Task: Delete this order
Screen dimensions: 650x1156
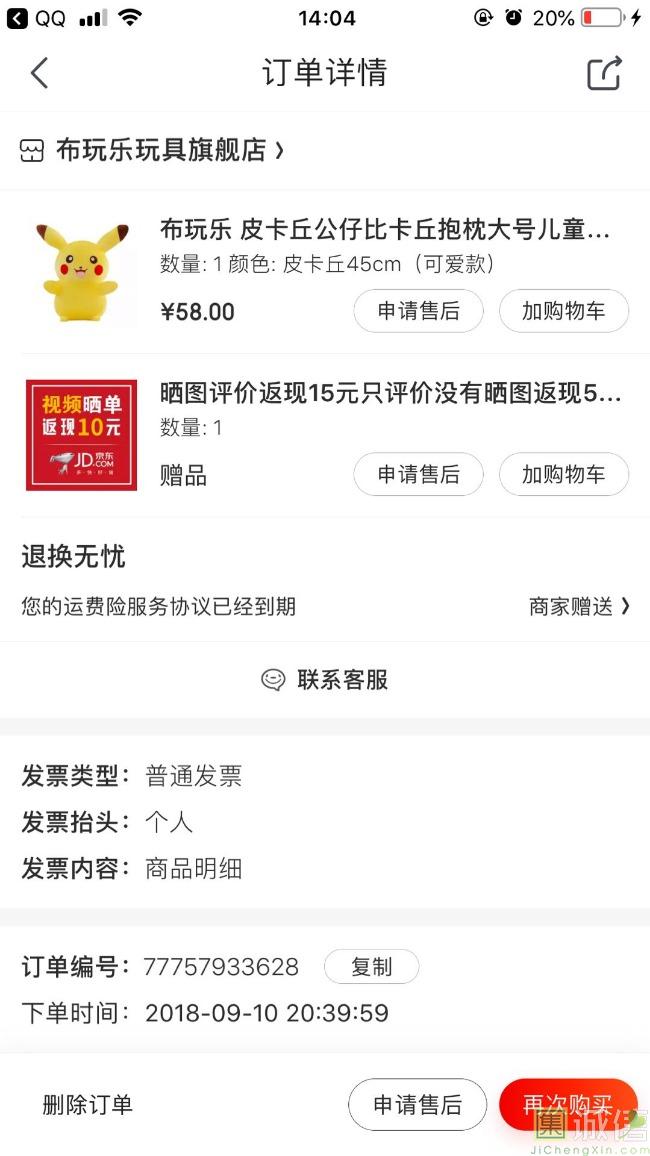Action: point(87,1105)
